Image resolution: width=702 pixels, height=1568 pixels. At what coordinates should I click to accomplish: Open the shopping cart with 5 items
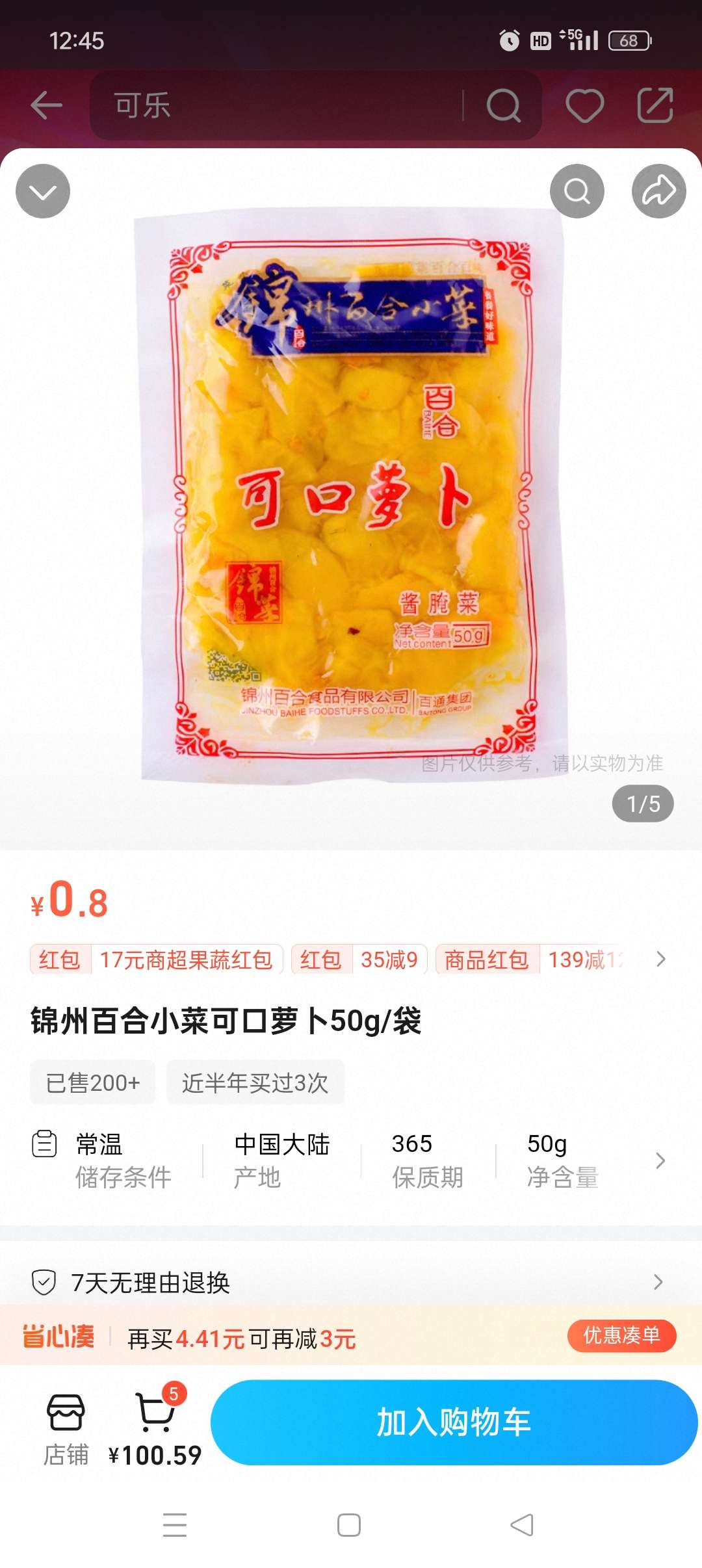(155, 1427)
